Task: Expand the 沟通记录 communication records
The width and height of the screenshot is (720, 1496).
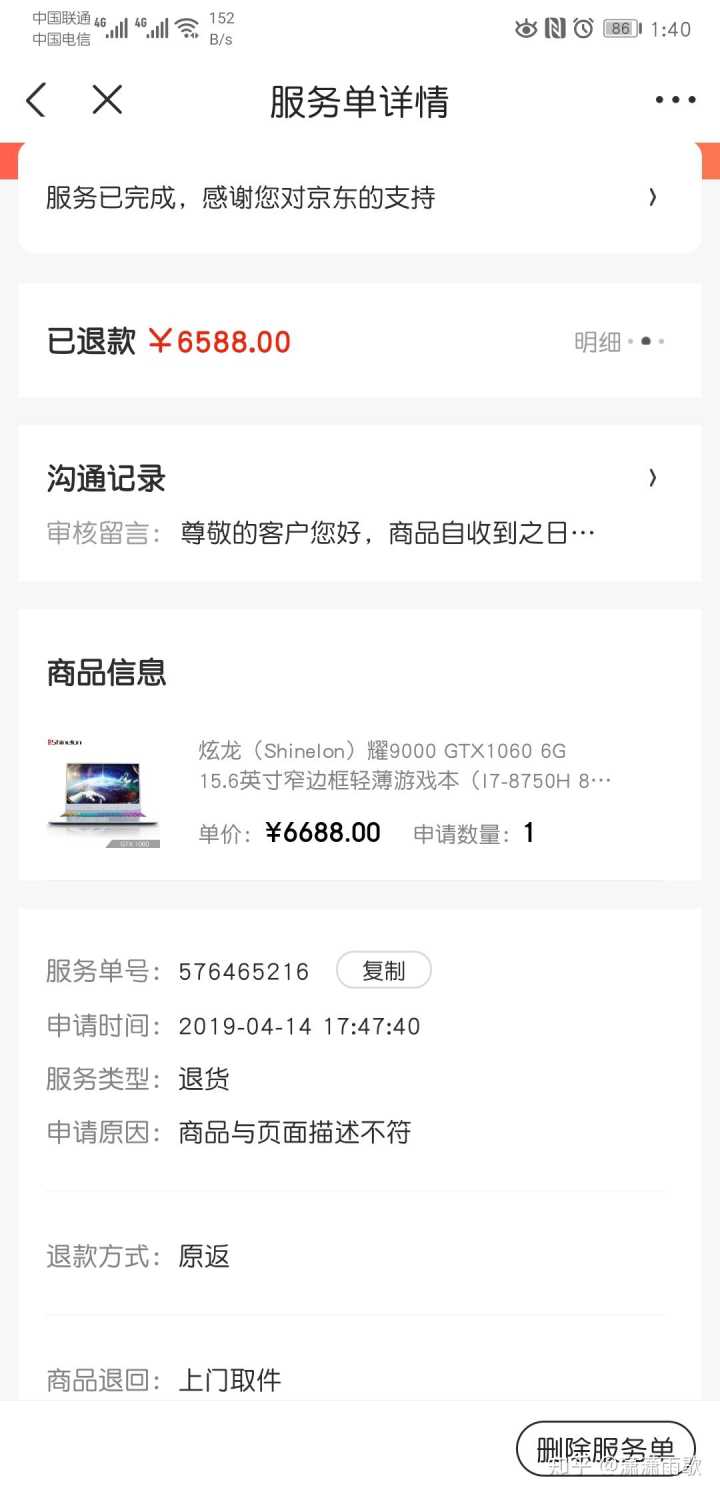Action: (x=359, y=479)
